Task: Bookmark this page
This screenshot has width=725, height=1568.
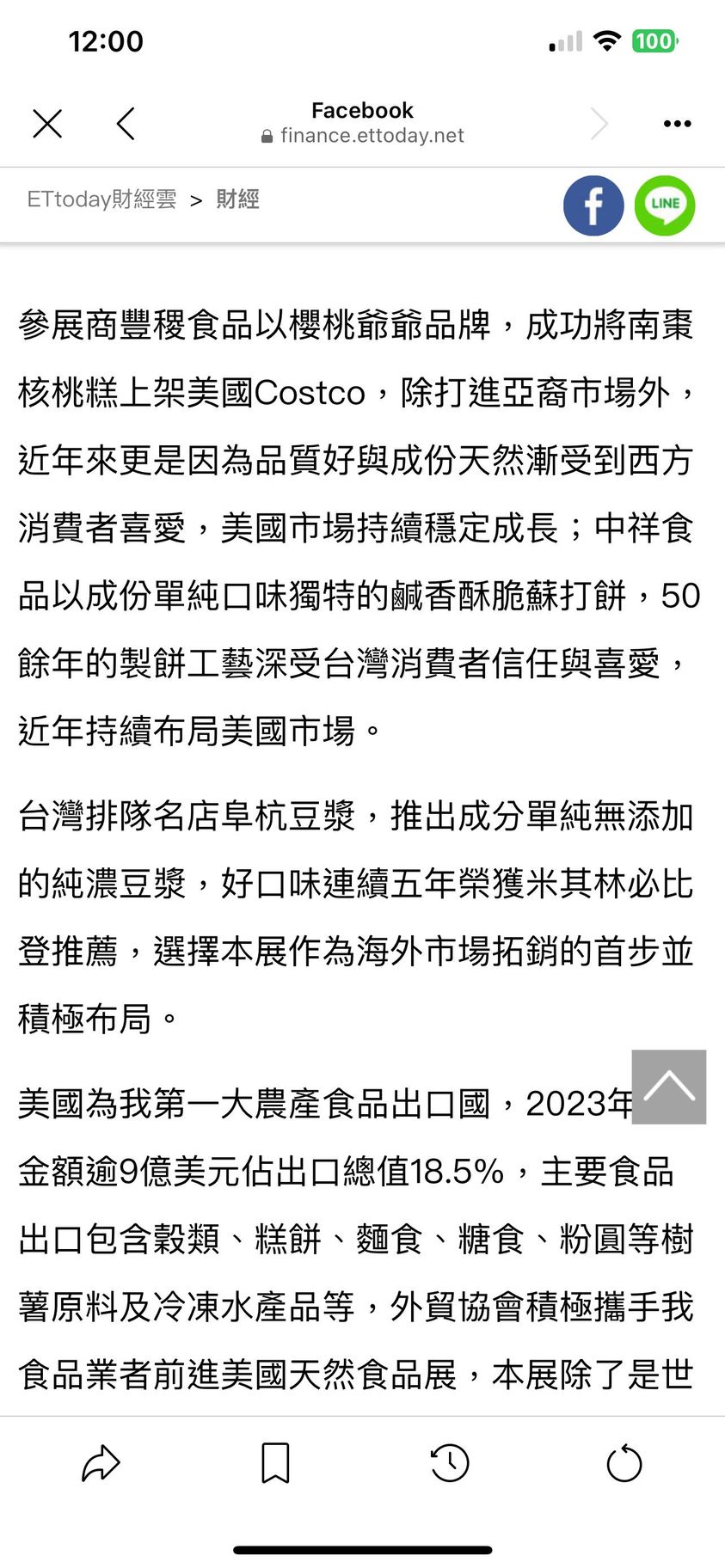Action: coord(275,1463)
